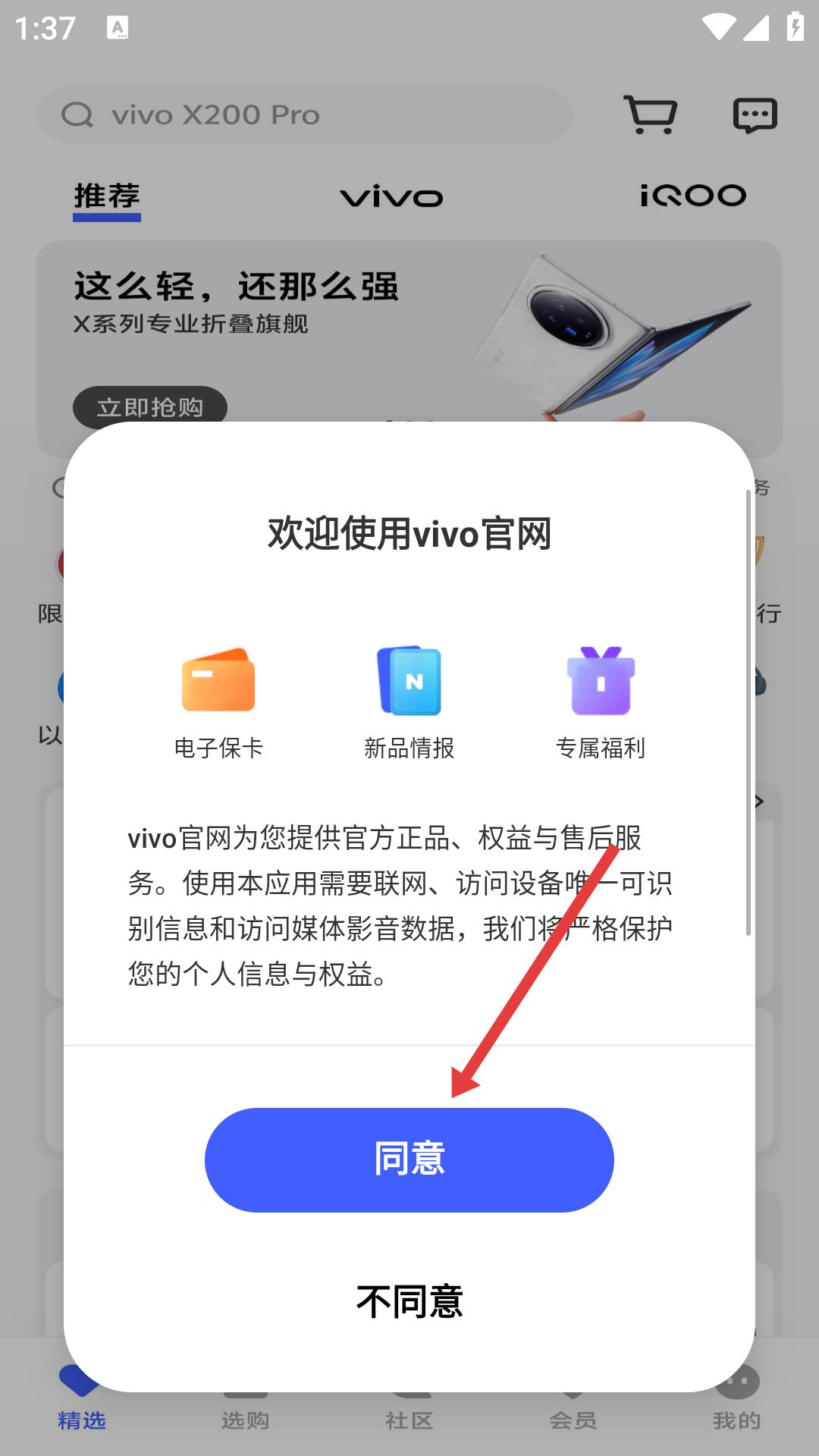The height and width of the screenshot is (1456, 819).
Task: Tap the blue 同意 button
Action: [x=409, y=1159]
